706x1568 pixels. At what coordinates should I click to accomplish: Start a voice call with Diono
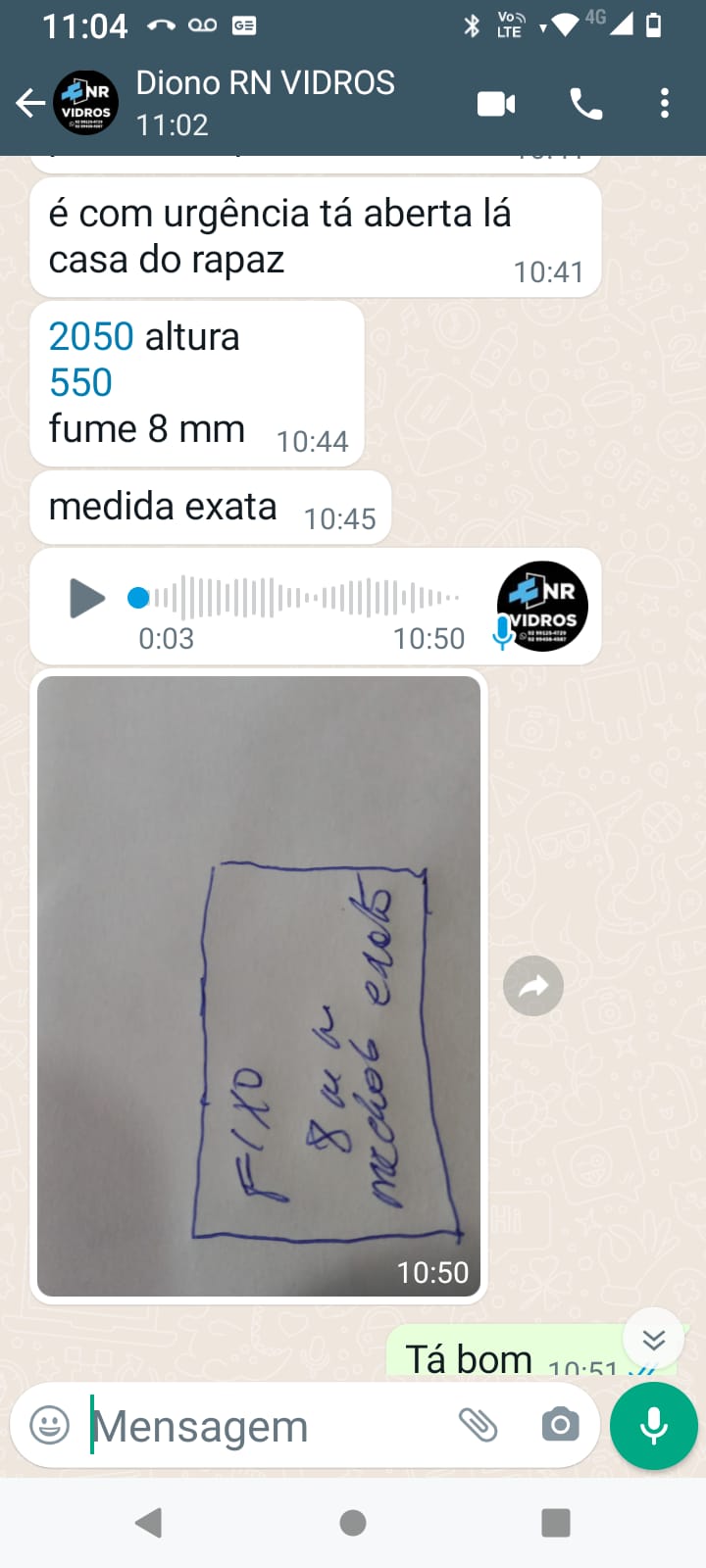585,103
